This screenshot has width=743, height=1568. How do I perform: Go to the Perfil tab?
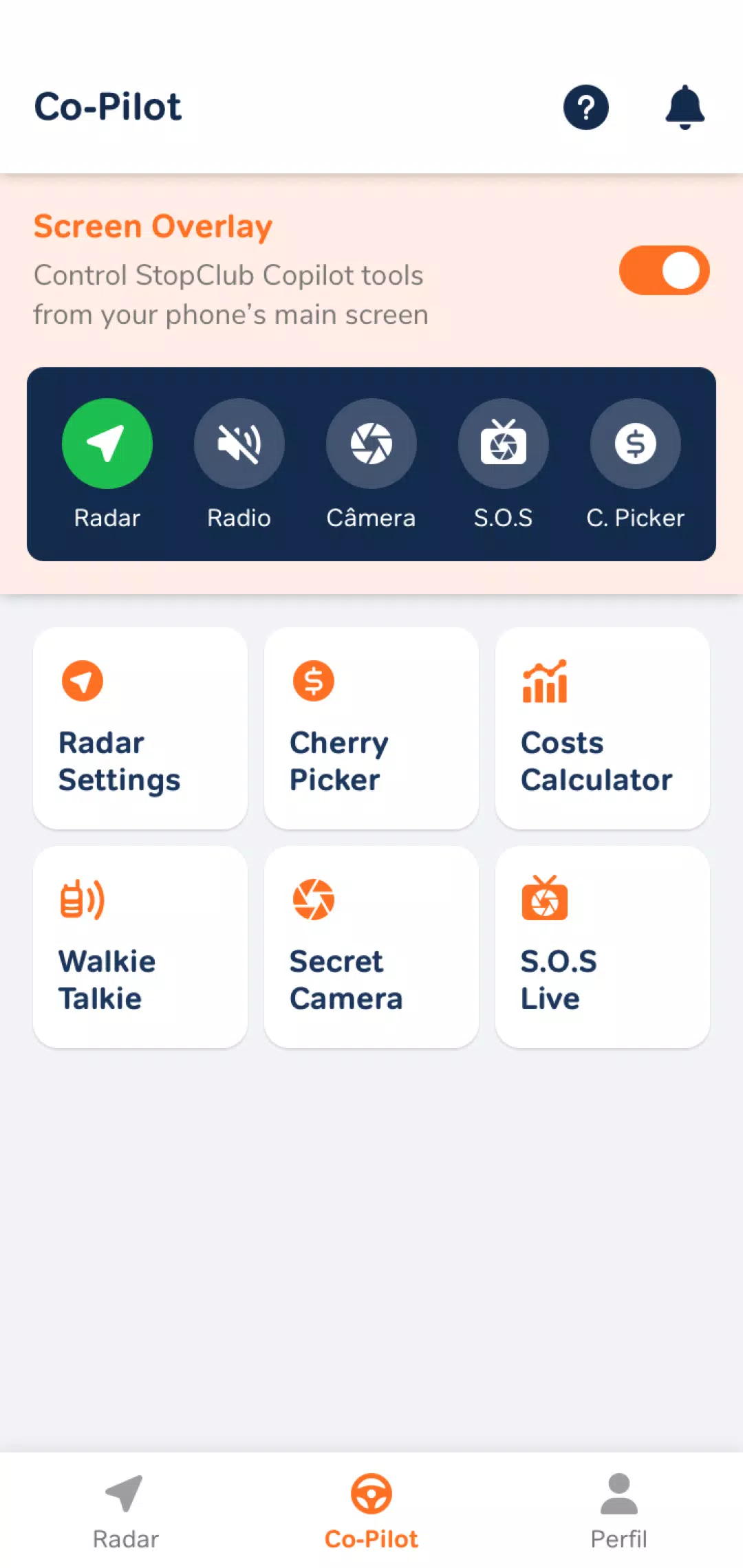point(618,1510)
